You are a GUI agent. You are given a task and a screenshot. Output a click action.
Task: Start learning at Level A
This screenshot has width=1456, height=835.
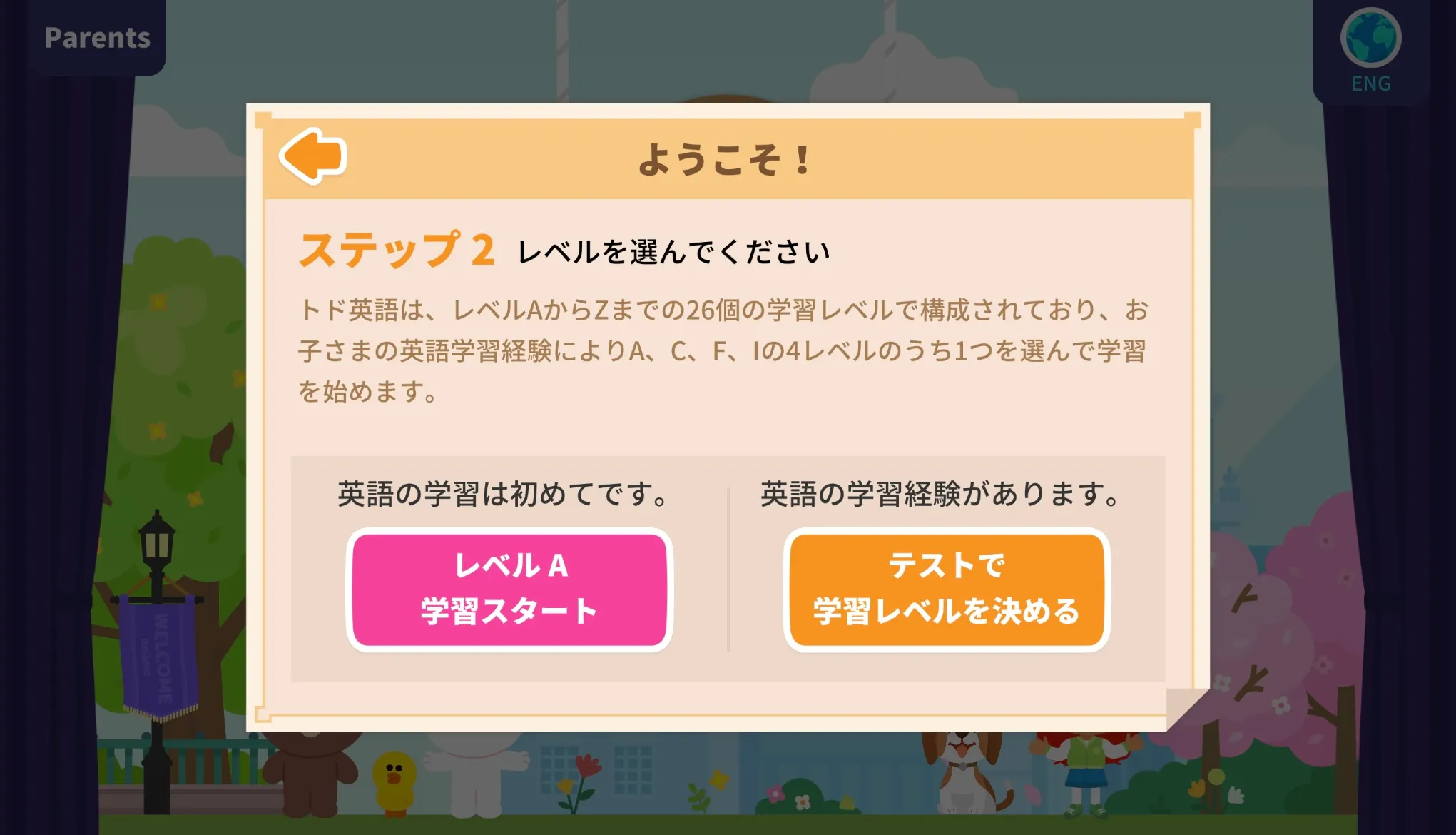coord(509,589)
